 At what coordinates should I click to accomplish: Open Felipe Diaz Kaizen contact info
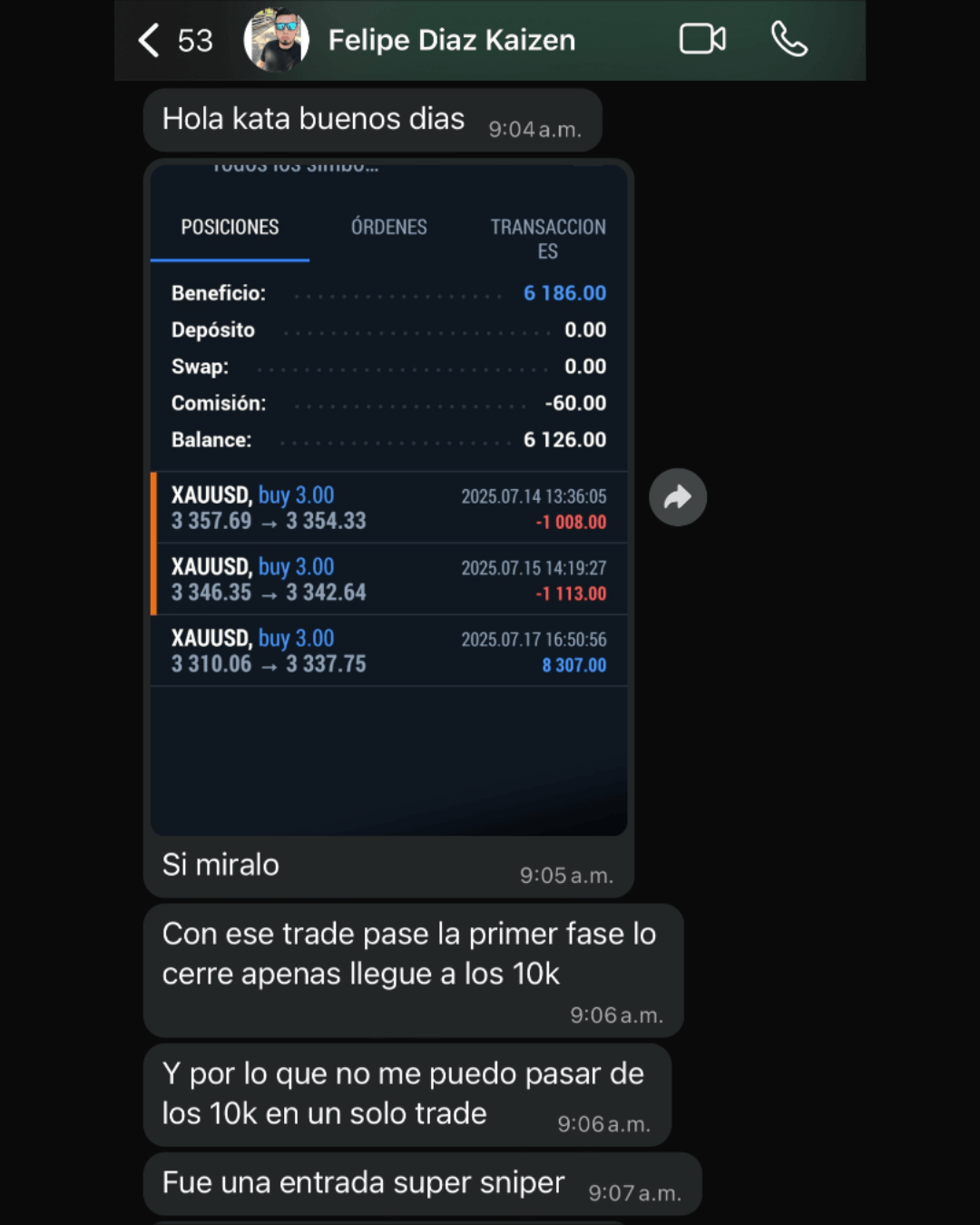click(451, 40)
